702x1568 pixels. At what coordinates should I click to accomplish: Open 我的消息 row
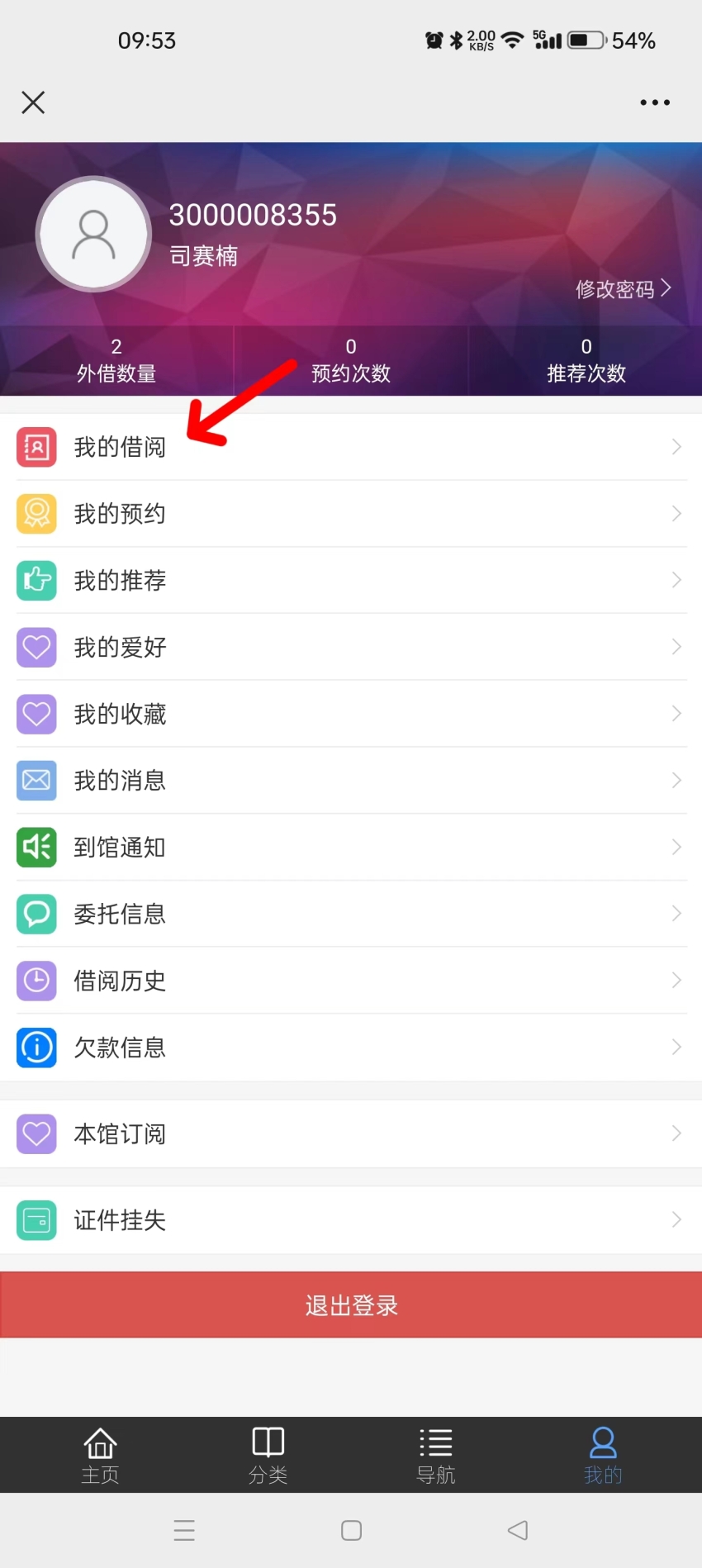tap(351, 781)
